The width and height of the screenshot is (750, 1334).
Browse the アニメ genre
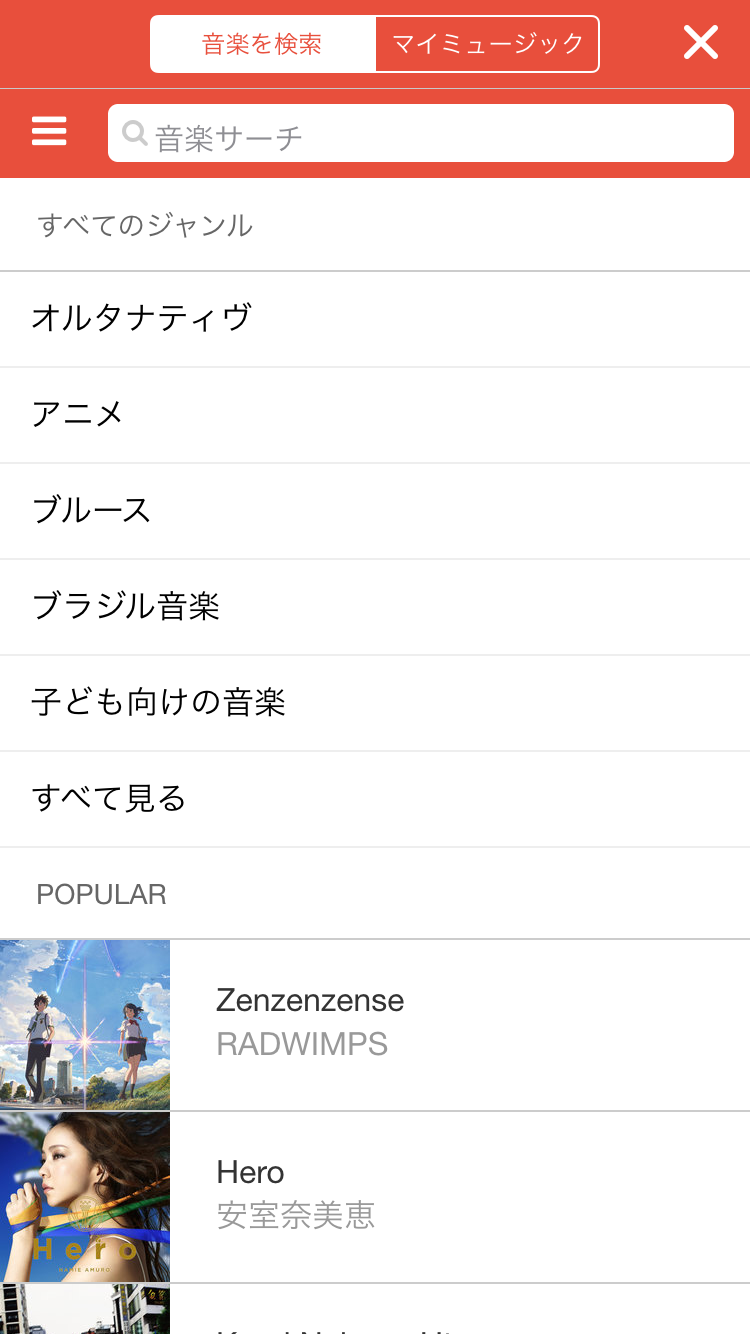pyautogui.click(x=375, y=414)
